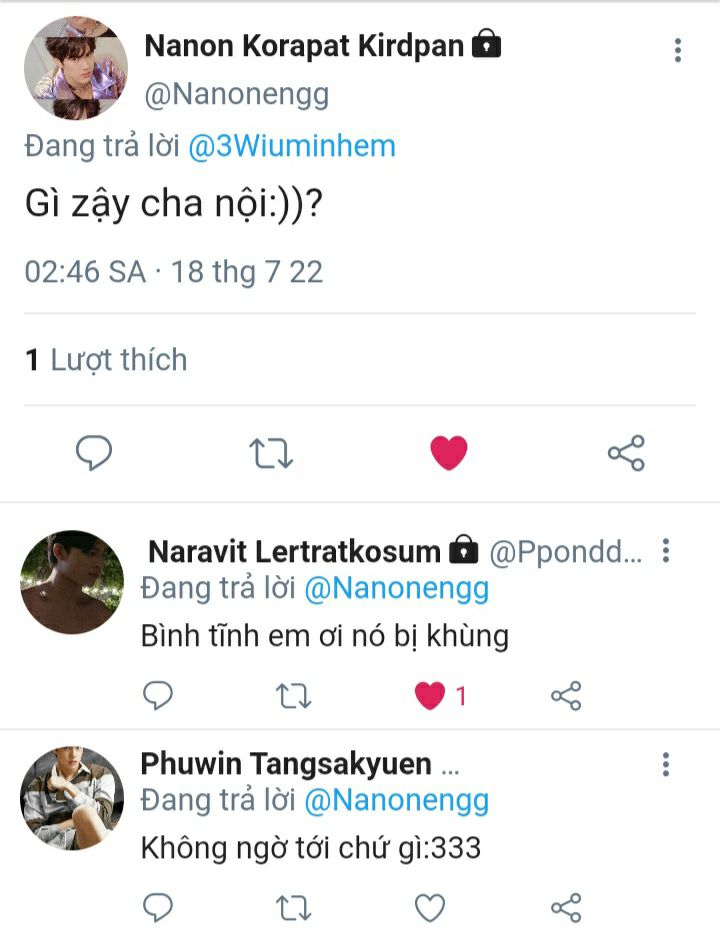720x937 pixels.
Task: Reply to the tweet "Gì zậy cha nội"
Action: click(x=94, y=453)
